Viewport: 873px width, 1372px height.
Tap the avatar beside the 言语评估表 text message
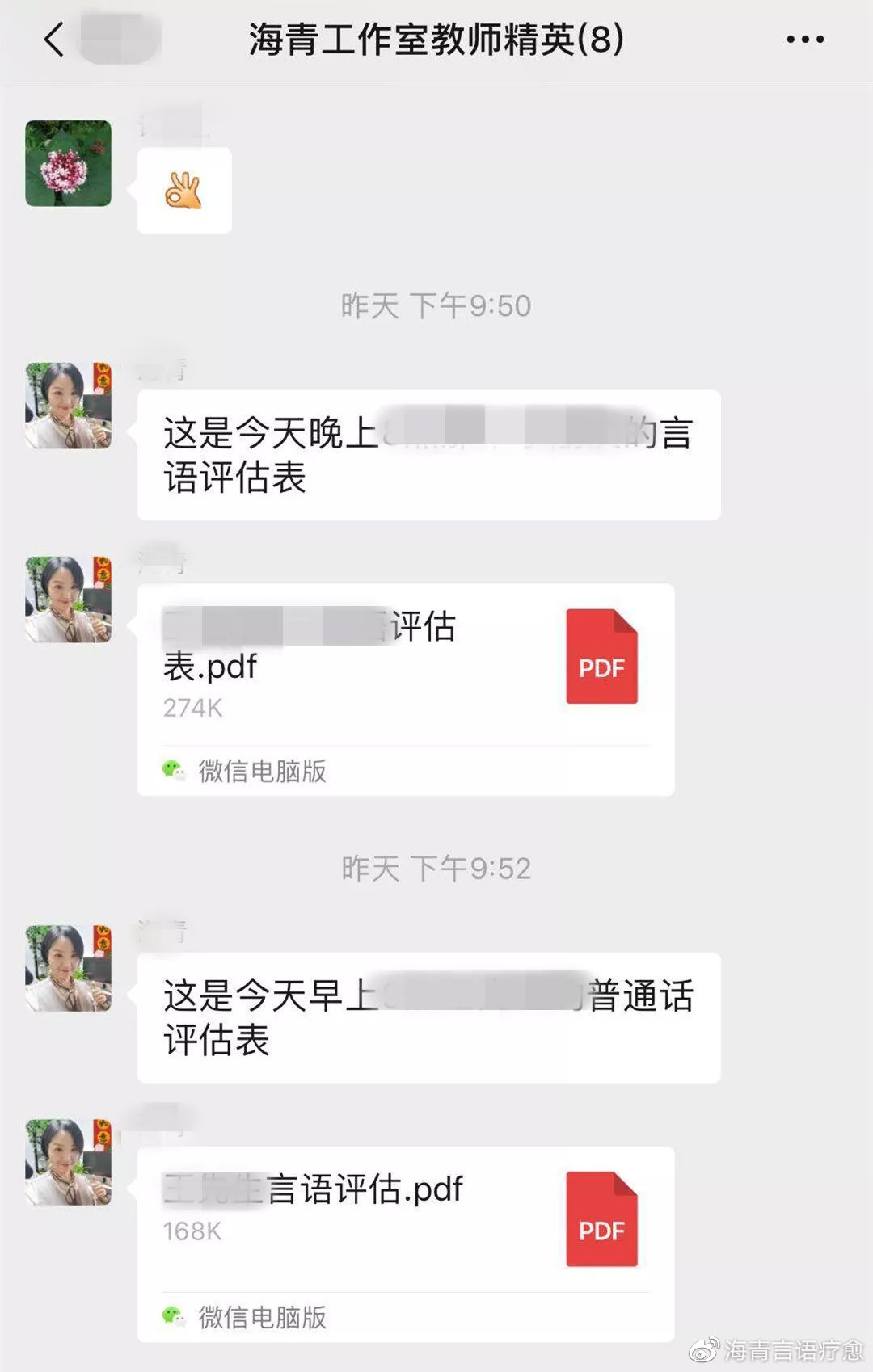coord(68,406)
